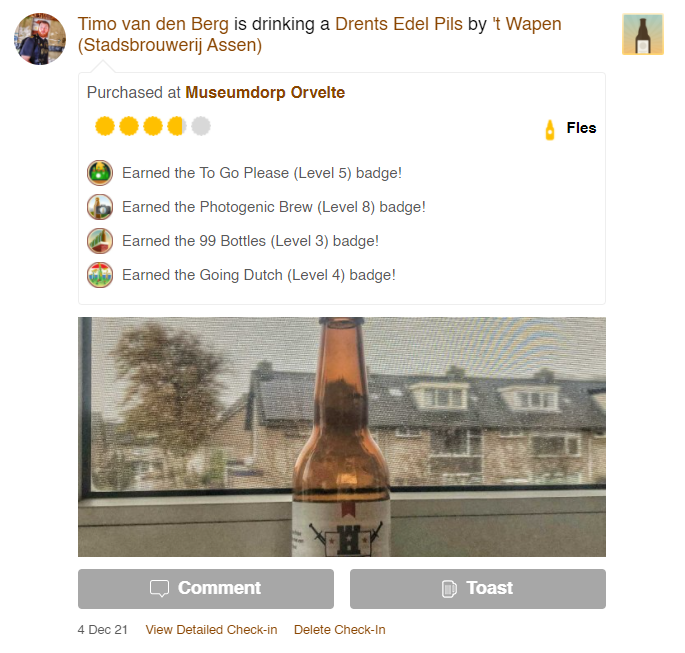This screenshot has height=653, width=685.
Task: Tap the beer label thumbnail icon
Action: coord(642,35)
